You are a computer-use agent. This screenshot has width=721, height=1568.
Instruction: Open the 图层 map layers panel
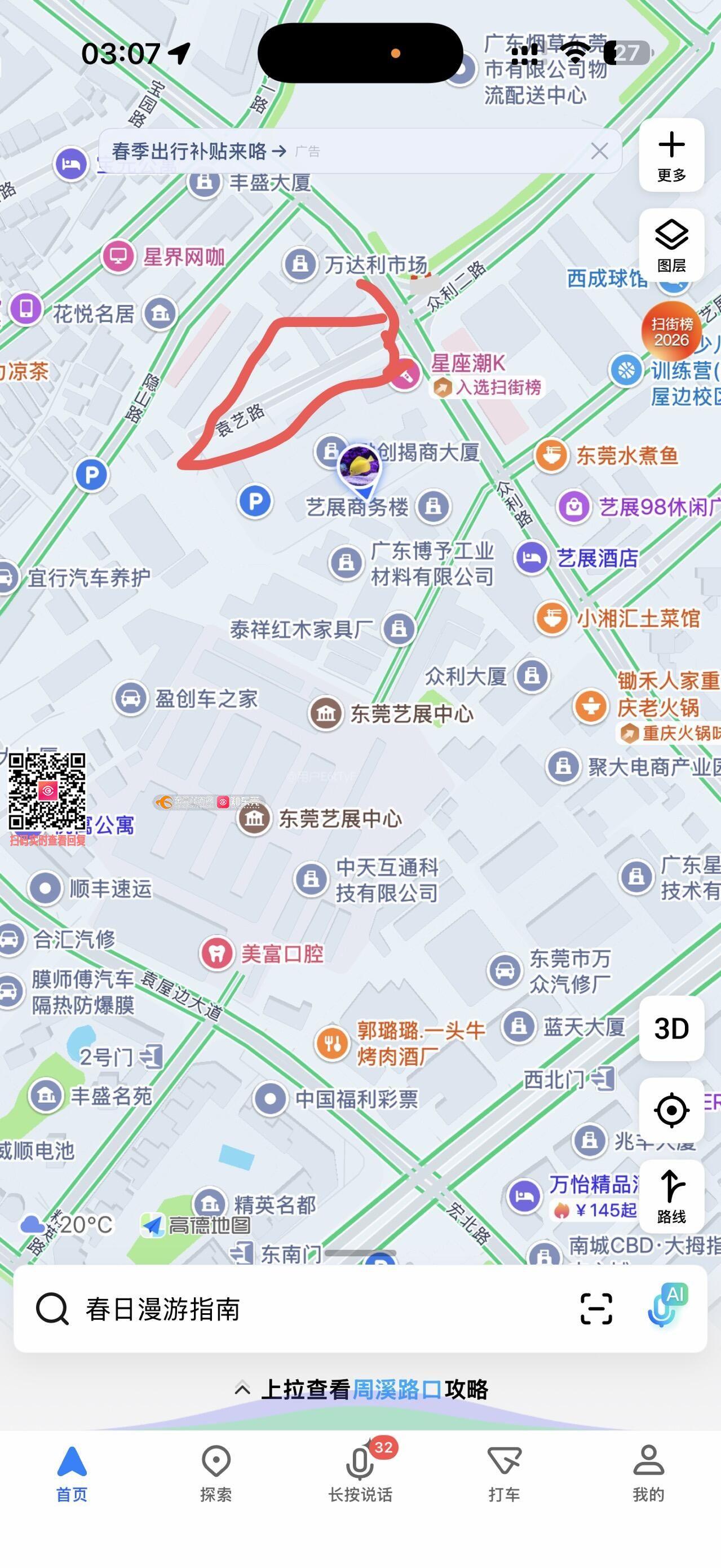(x=671, y=245)
